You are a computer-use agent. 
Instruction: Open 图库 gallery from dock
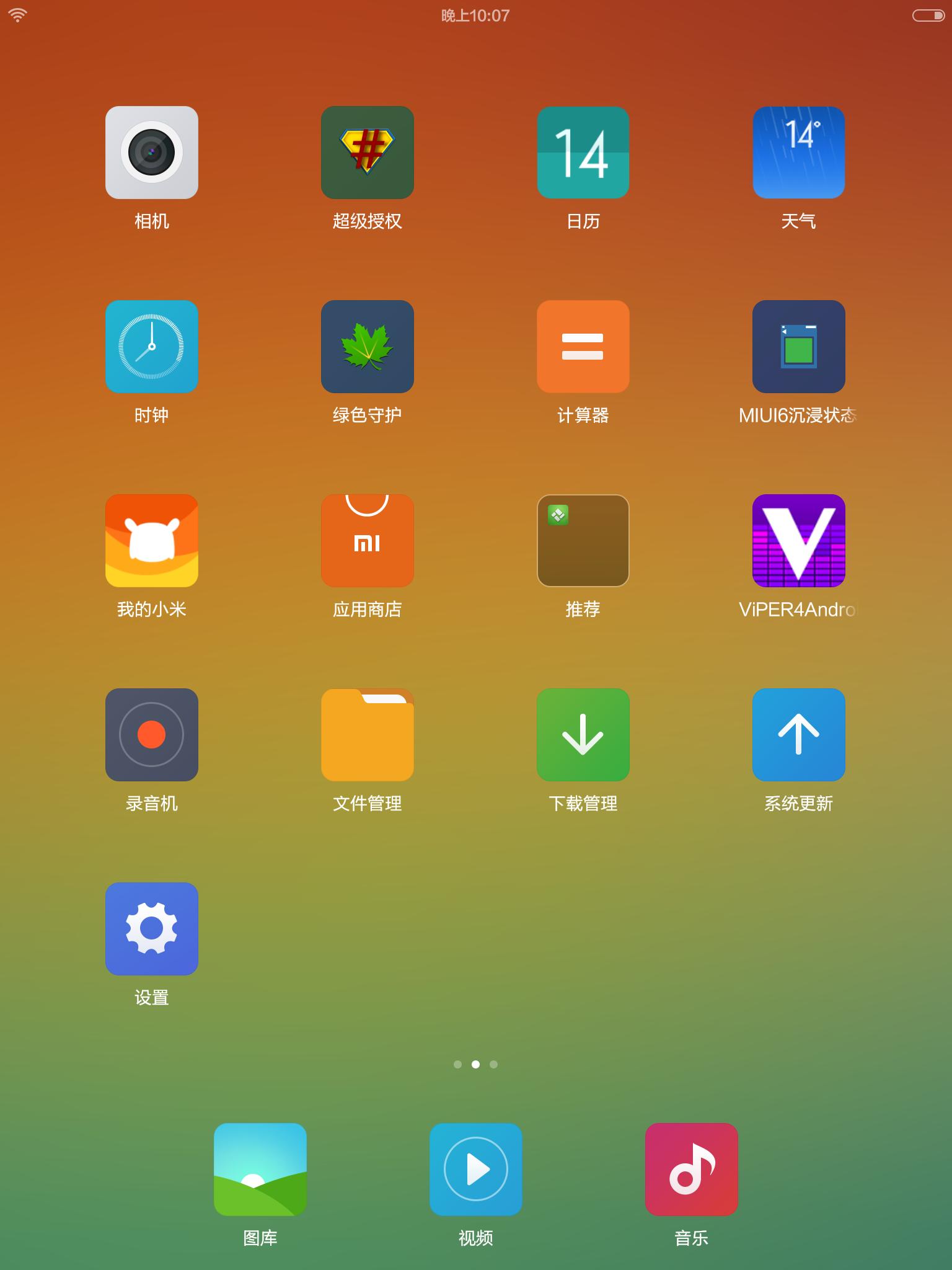(260, 1170)
